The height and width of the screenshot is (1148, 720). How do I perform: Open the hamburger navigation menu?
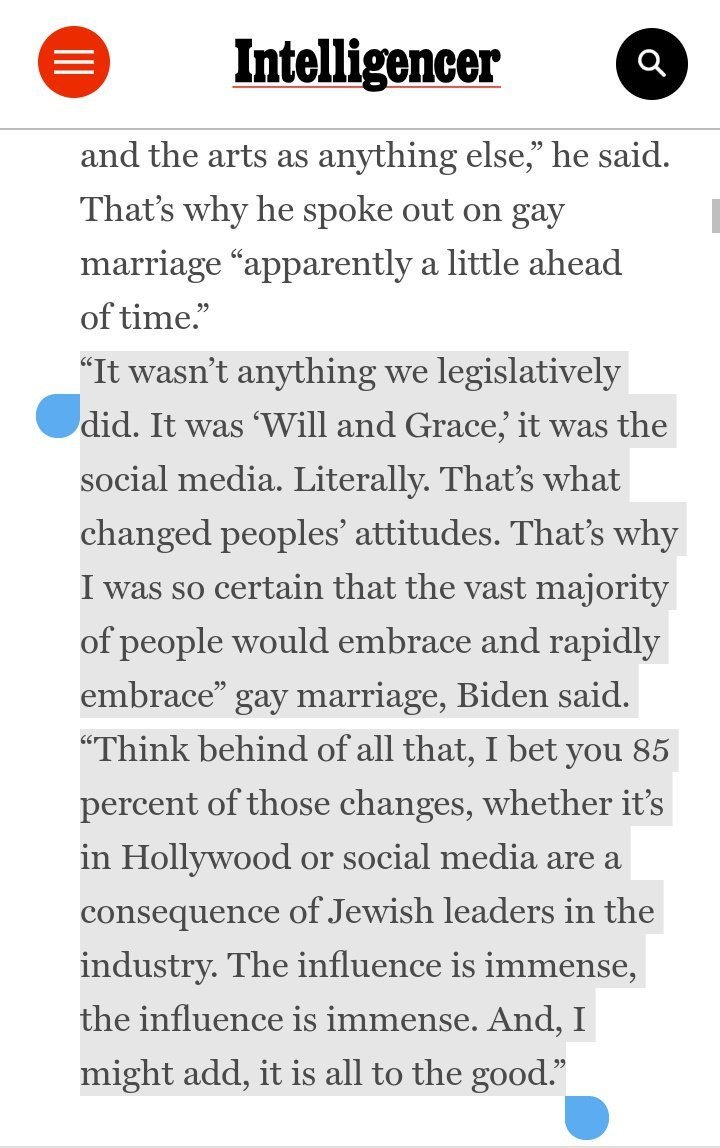(x=73, y=63)
